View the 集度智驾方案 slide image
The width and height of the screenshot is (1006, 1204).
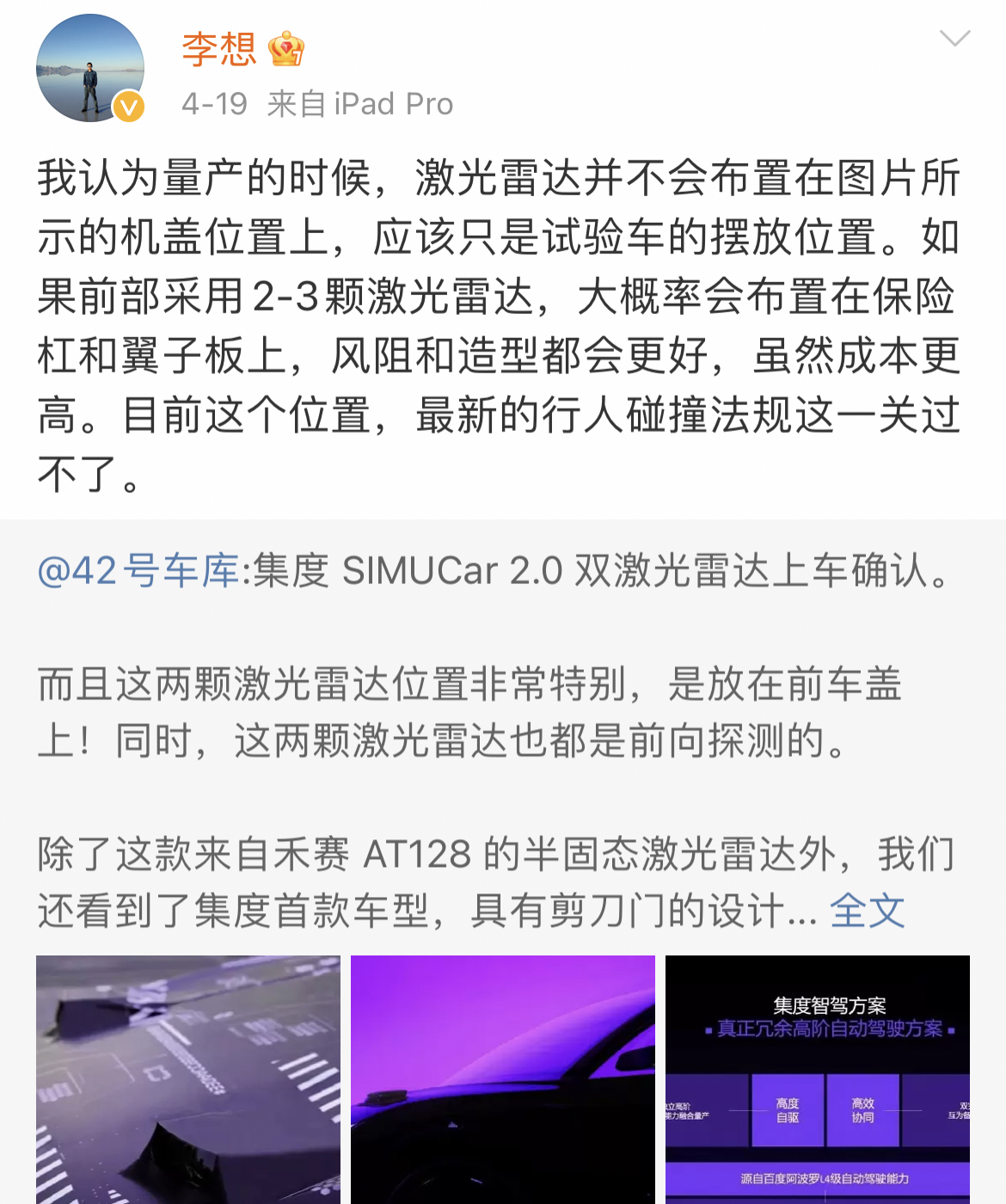click(818, 1079)
